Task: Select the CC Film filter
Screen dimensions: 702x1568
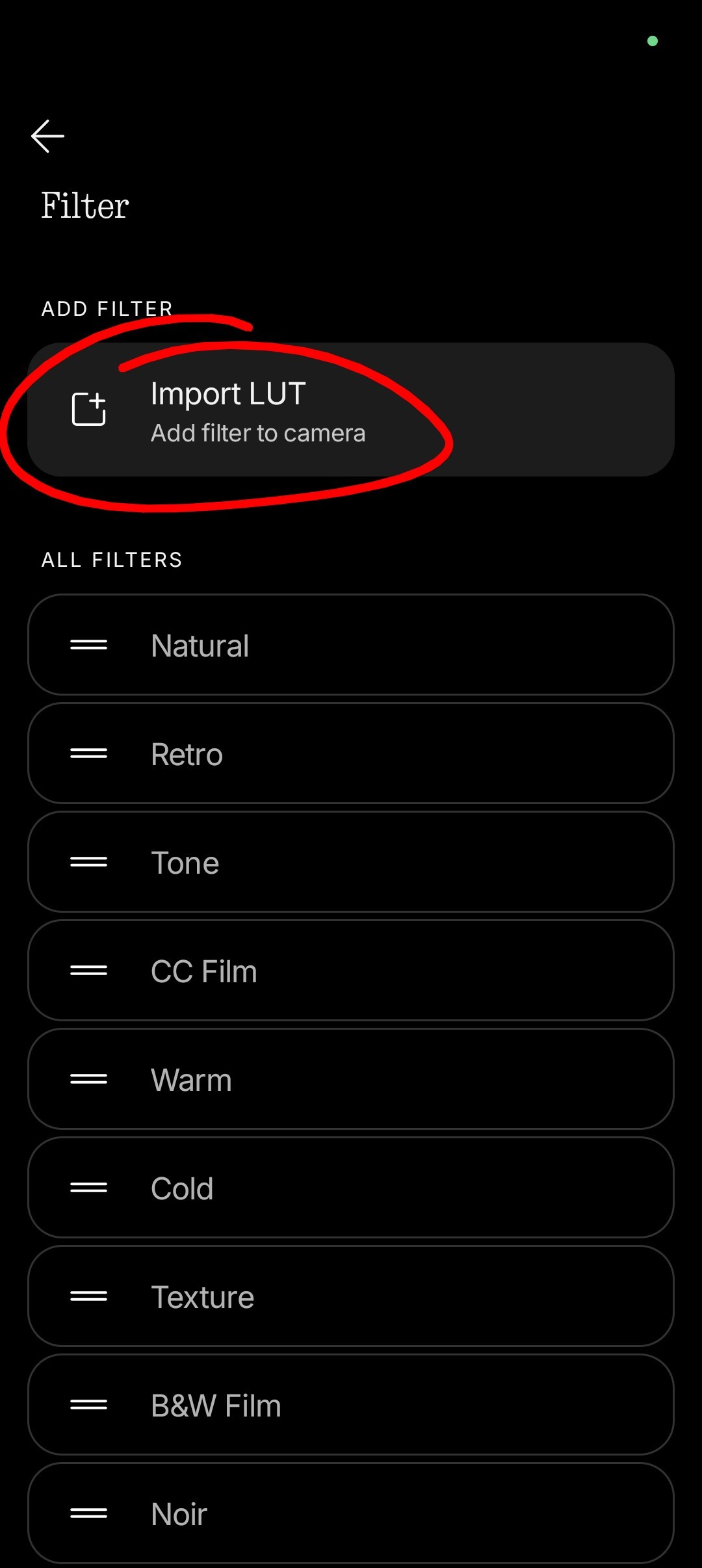Action: pos(351,971)
